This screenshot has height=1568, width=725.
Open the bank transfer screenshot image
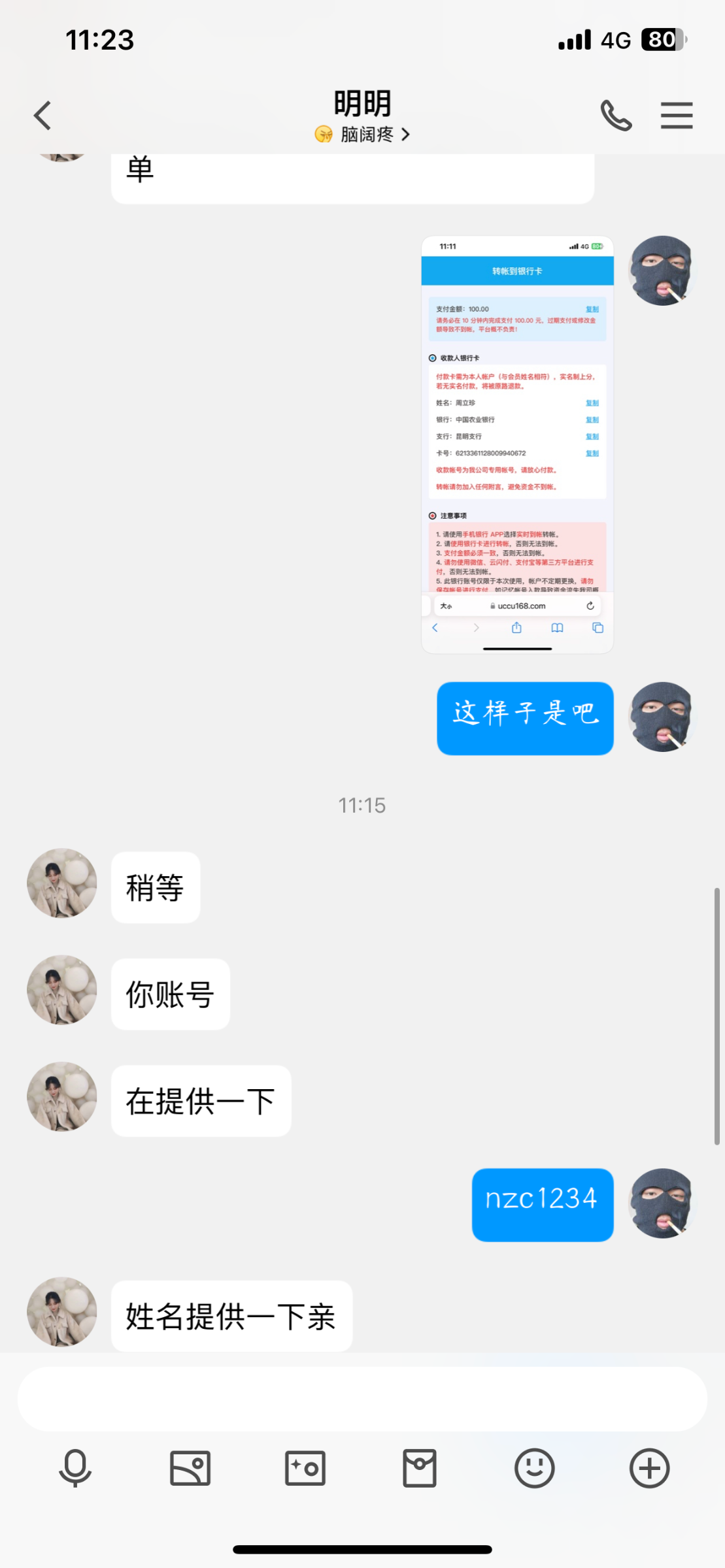517,444
